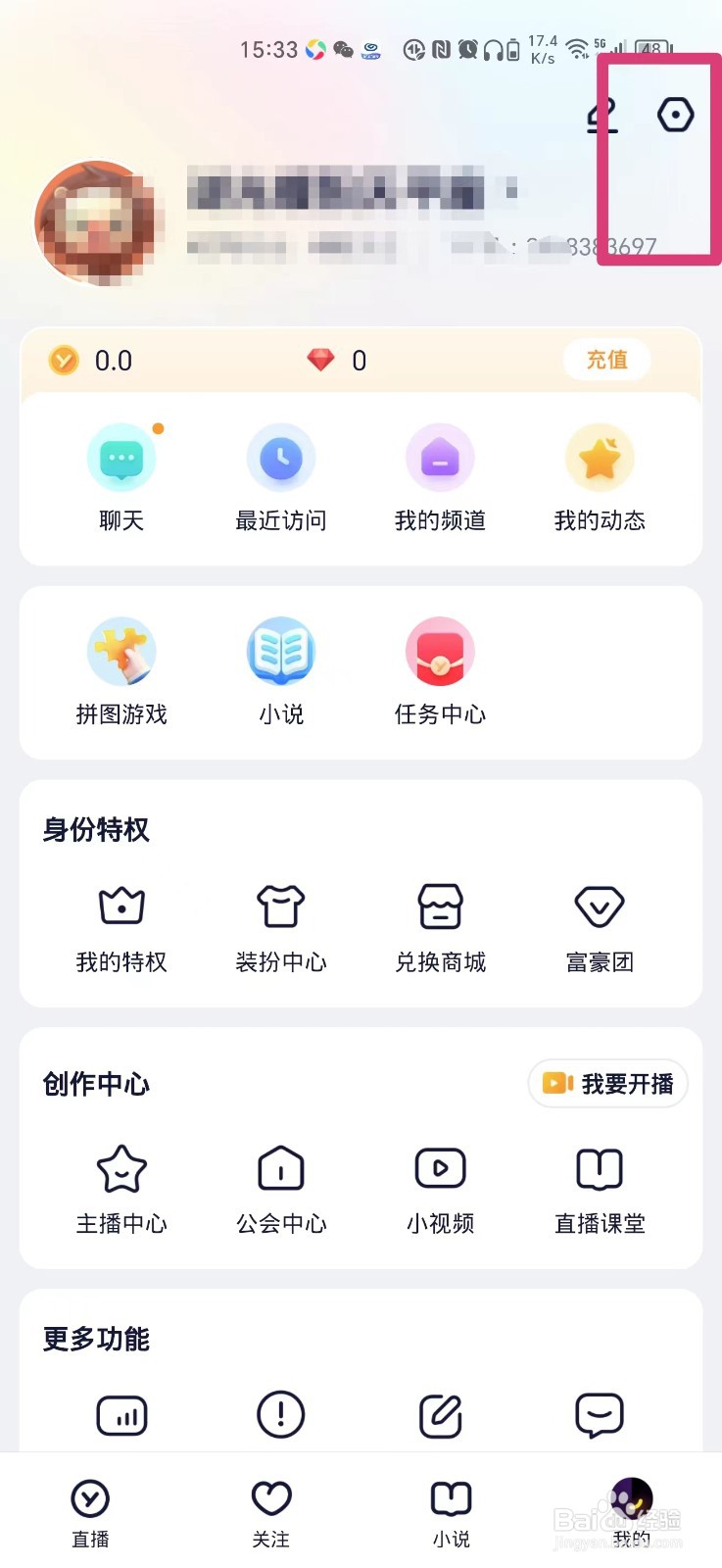The width and height of the screenshot is (722, 1568).
Task: Tap the profile avatar picture
Action: [96, 223]
